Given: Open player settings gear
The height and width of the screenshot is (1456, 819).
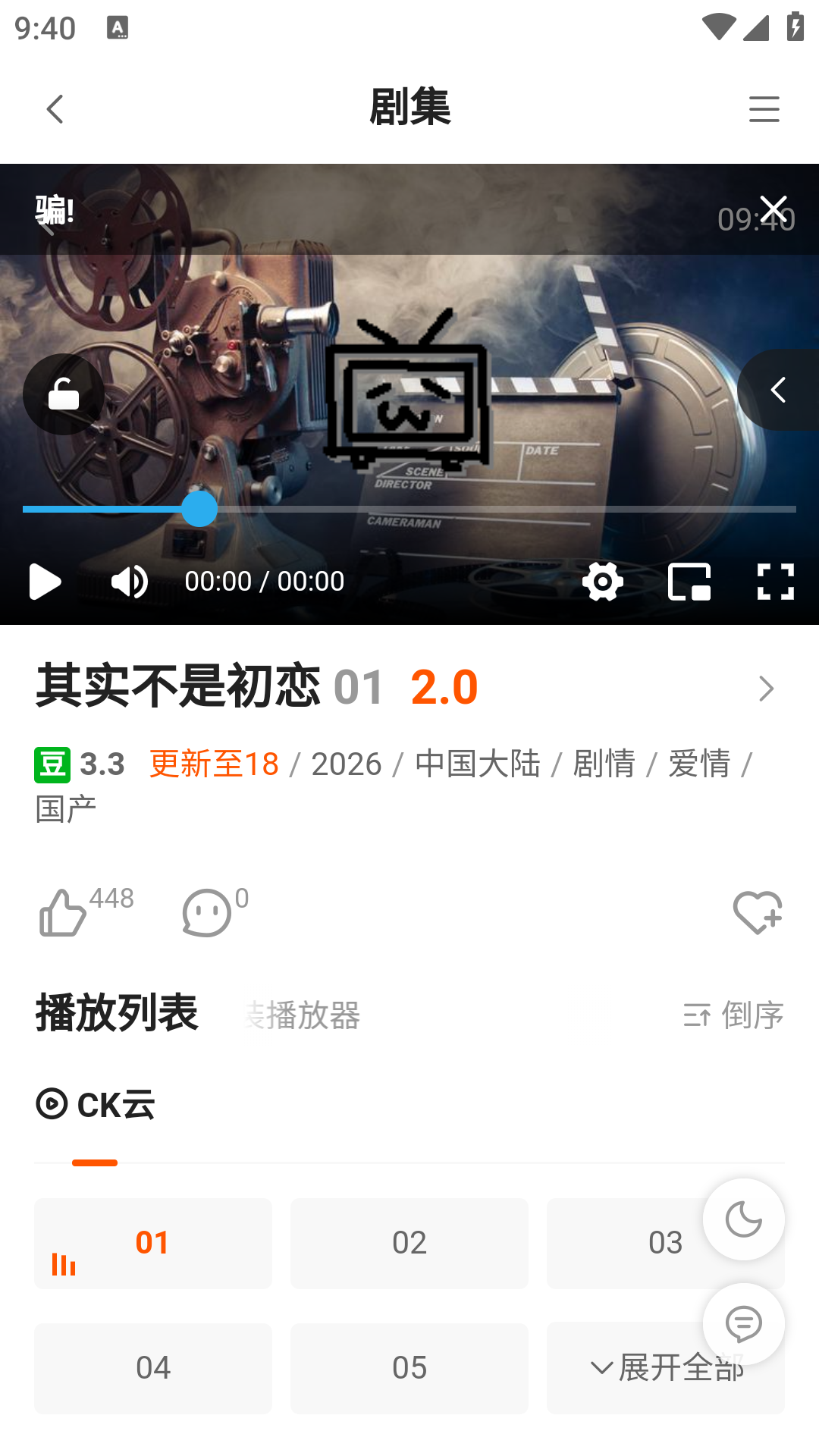Looking at the screenshot, I should (x=603, y=582).
